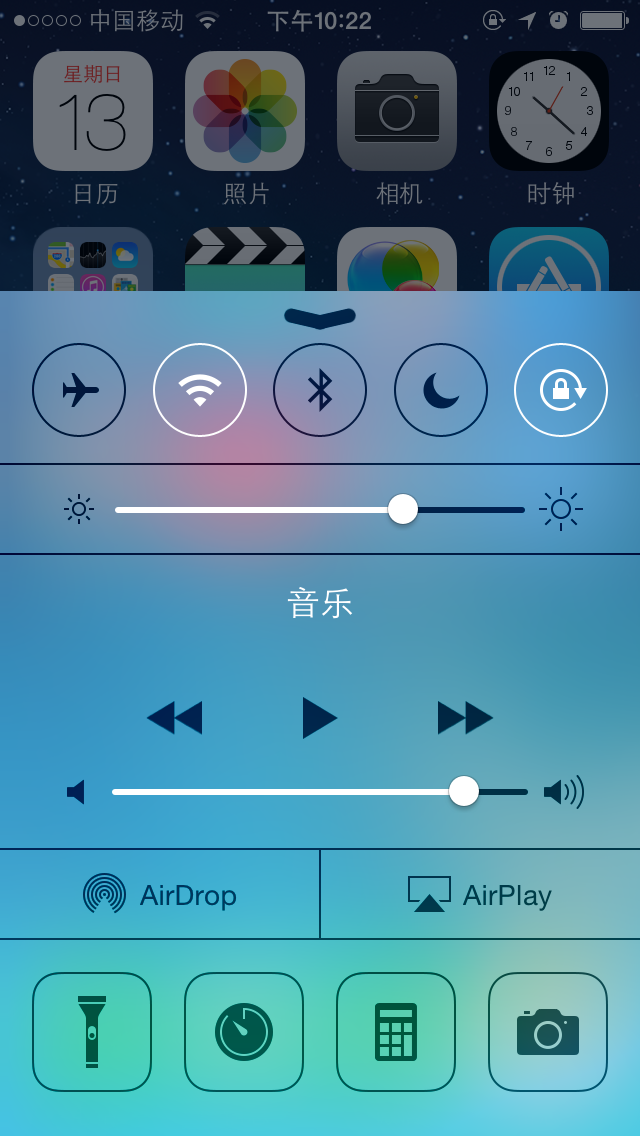Open the timer shortcut
This screenshot has height=1136, width=640.
tap(244, 1032)
